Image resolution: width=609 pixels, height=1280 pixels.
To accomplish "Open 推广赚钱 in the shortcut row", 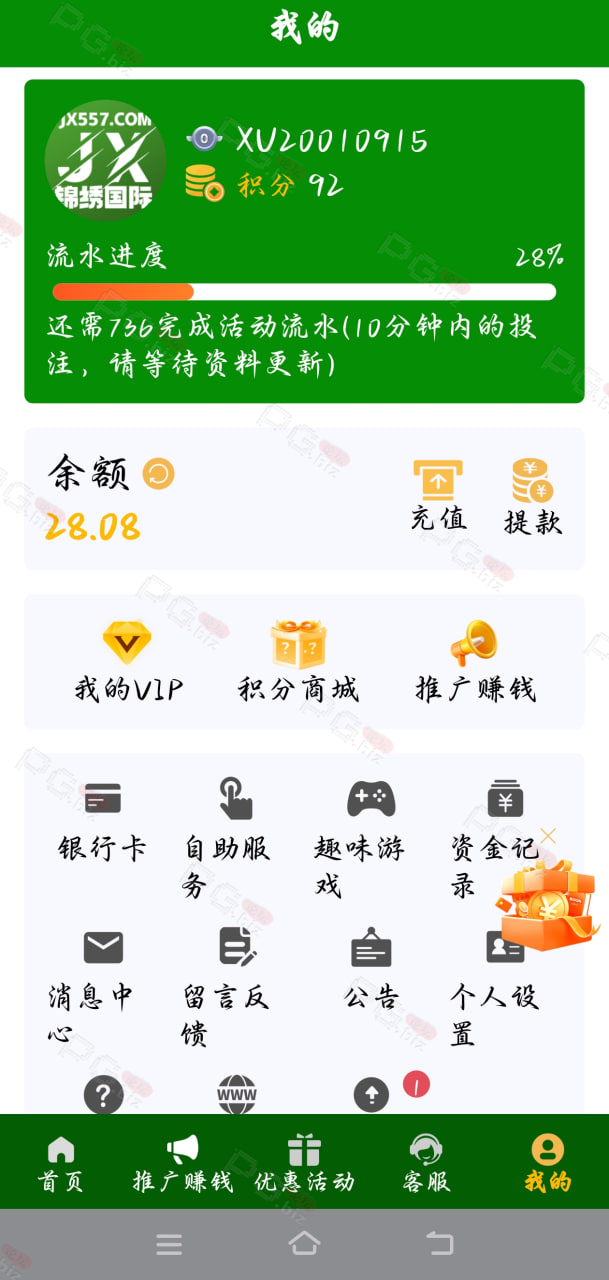I will [475, 662].
